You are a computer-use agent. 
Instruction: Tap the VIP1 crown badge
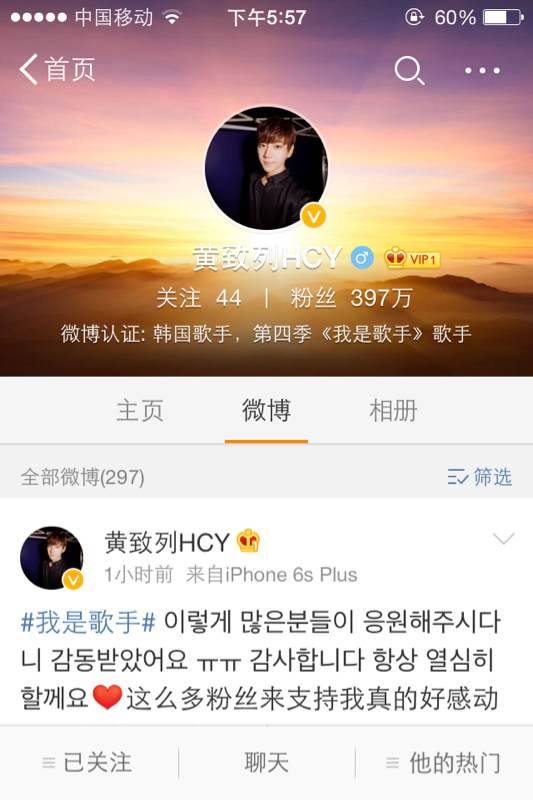(412, 258)
